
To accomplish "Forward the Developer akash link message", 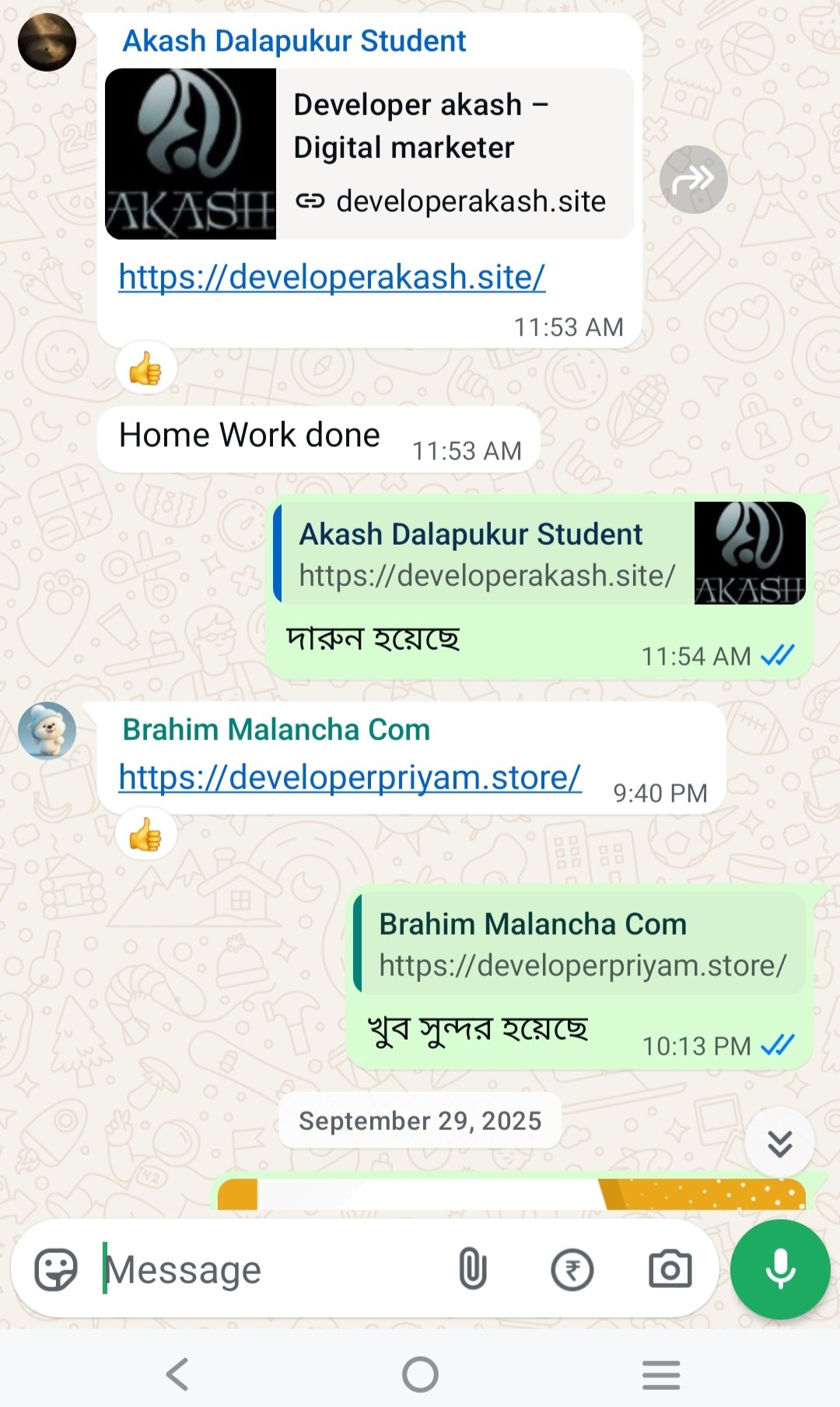I will [693, 180].
